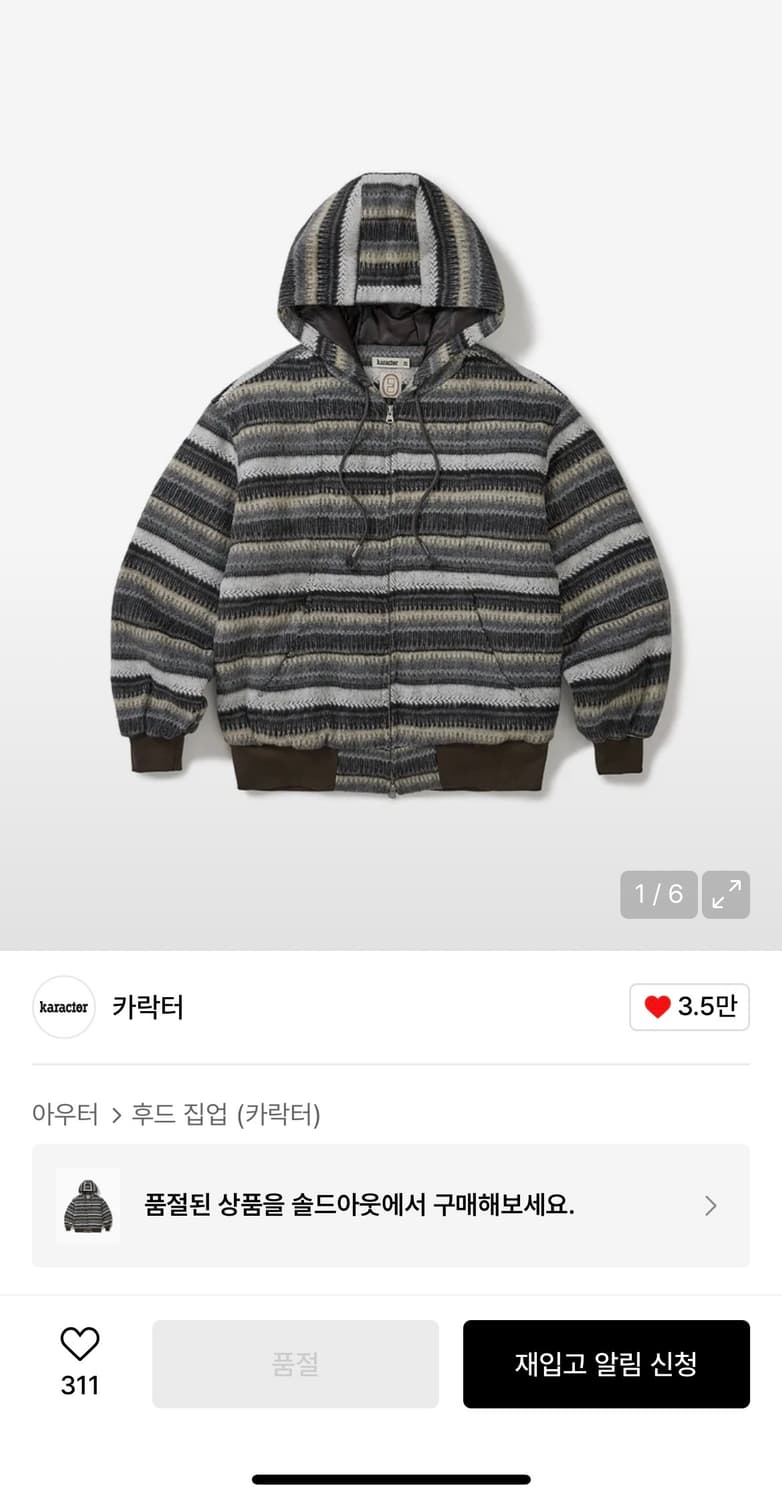
Task: Click the 1/6 image page indicator
Action: [x=658, y=894]
